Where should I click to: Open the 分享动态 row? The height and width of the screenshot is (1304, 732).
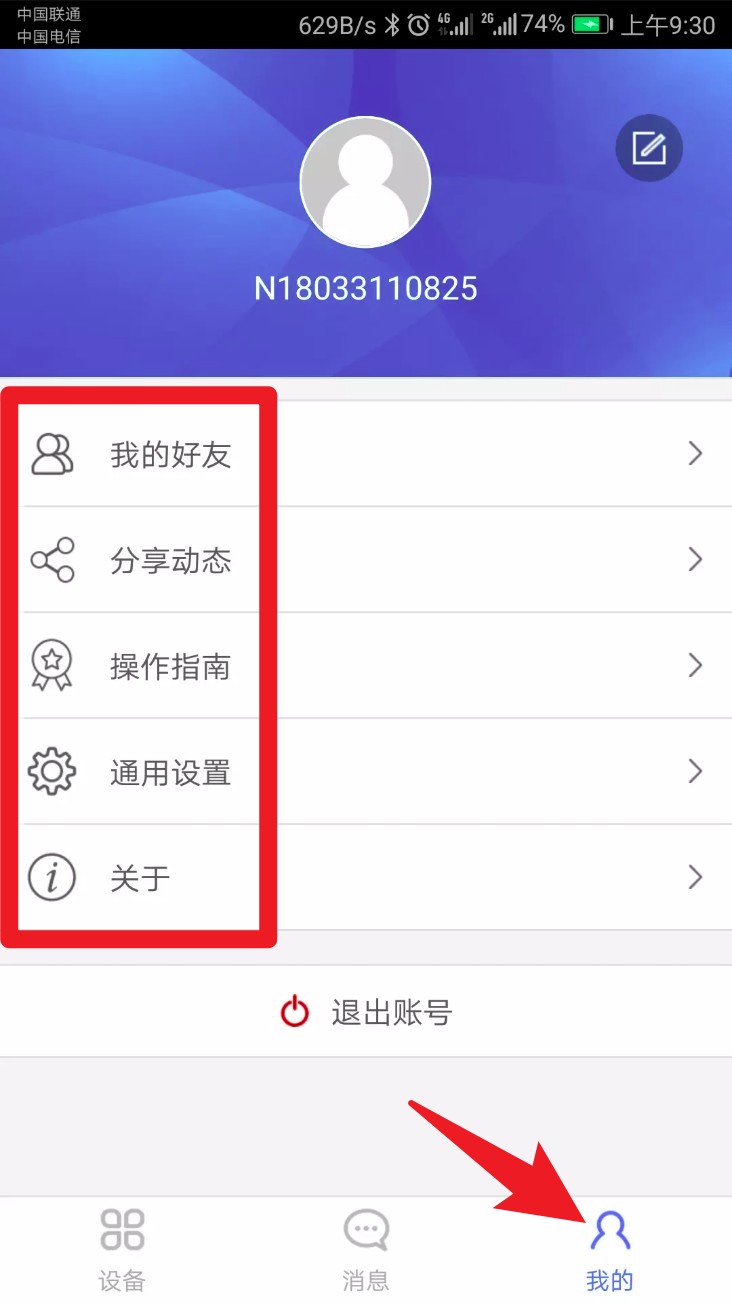(366, 560)
